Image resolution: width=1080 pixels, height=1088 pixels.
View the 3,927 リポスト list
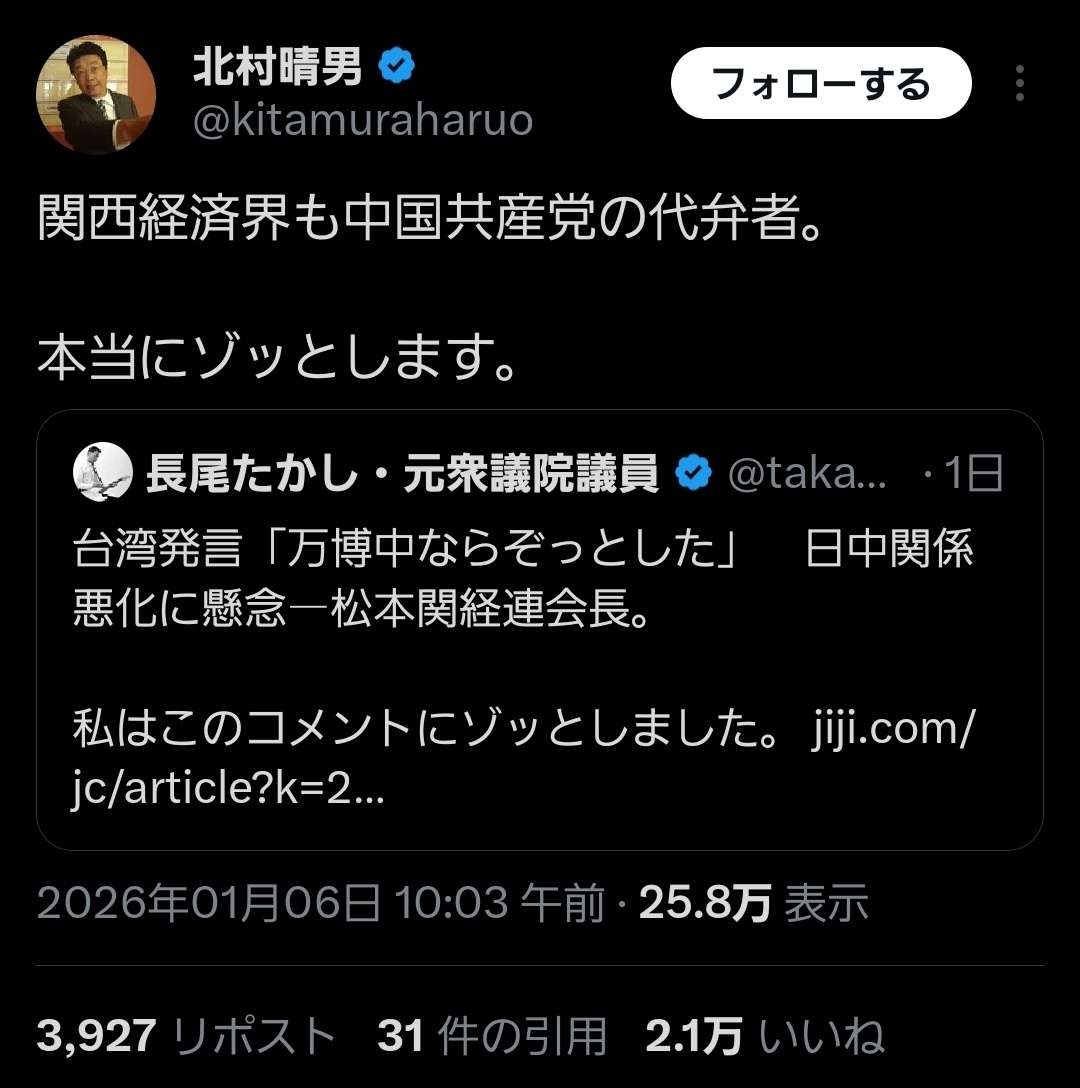click(x=186, y=1036)
